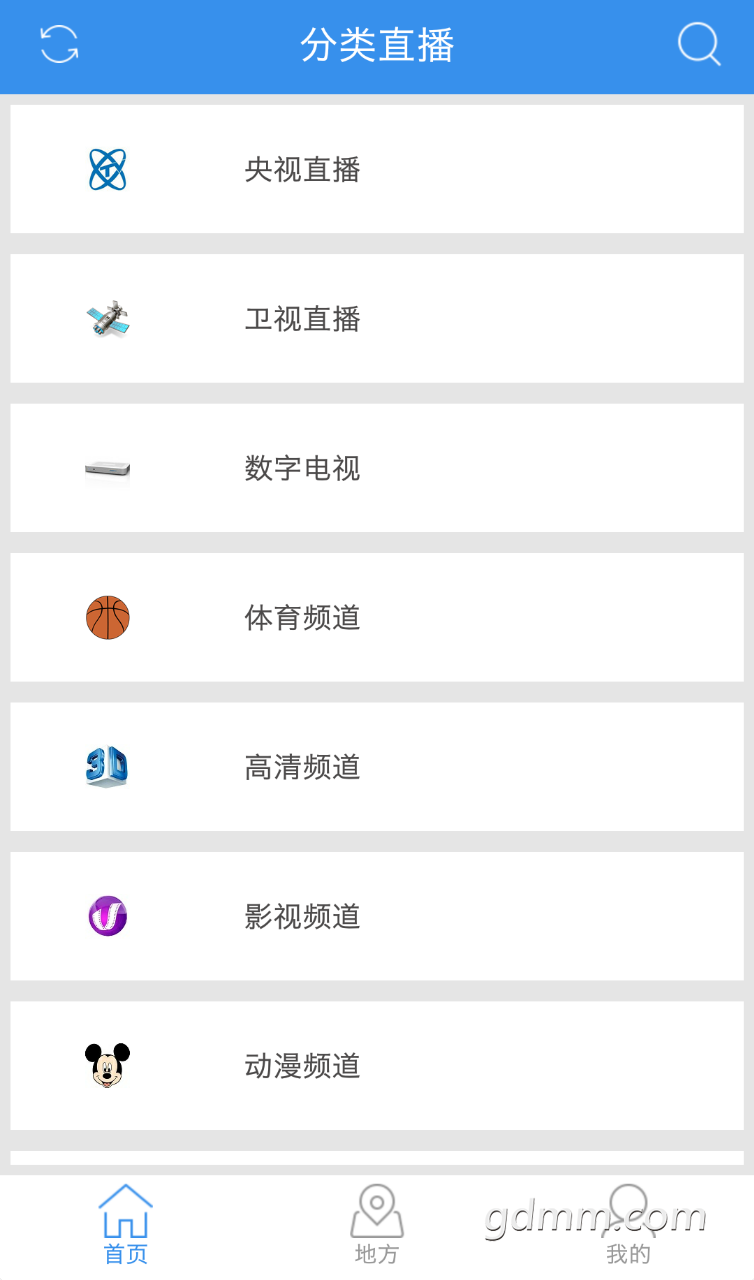The height and width of the screenshot is (1280, 754).
Task: Choose the 高清频道 row
Action: point(376,767)
